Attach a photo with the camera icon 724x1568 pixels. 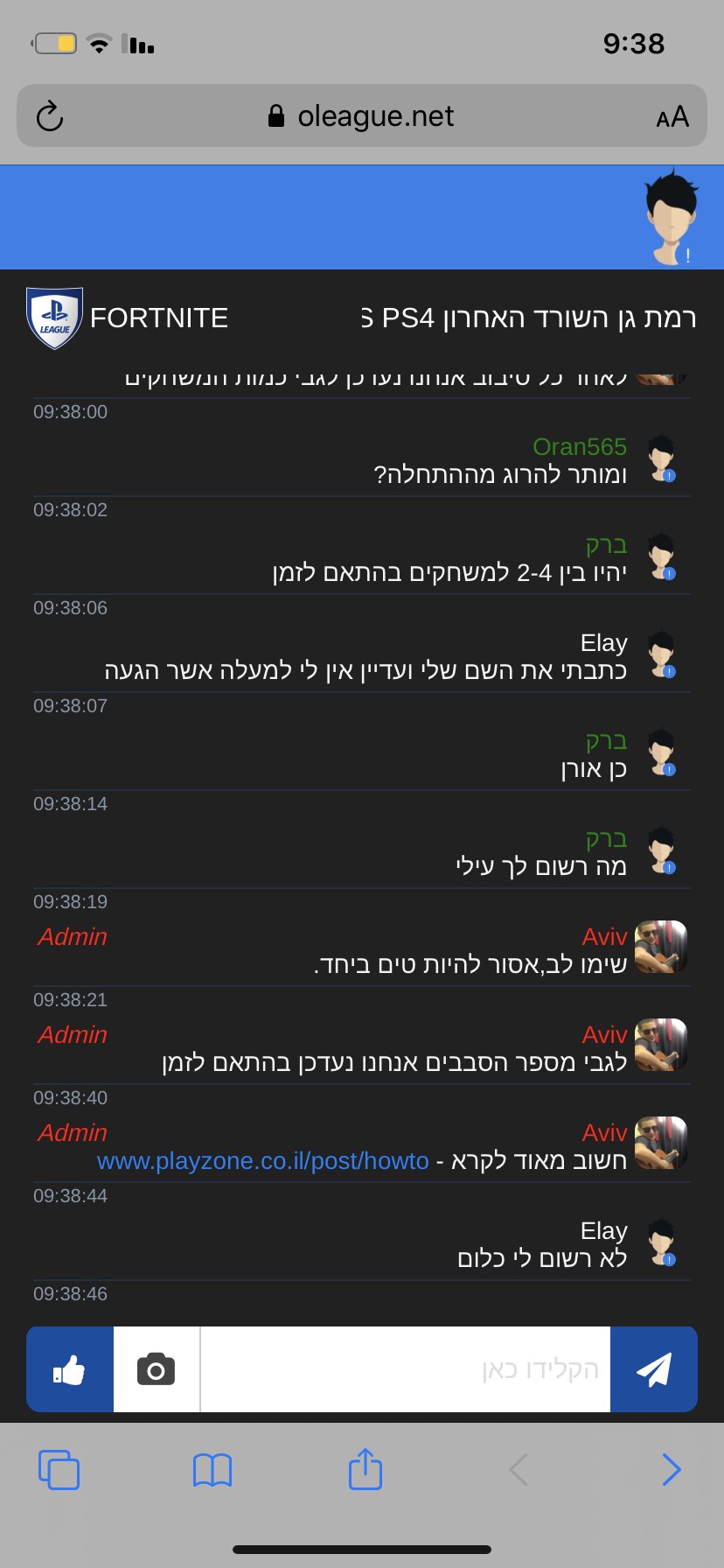coord(157,1369)
